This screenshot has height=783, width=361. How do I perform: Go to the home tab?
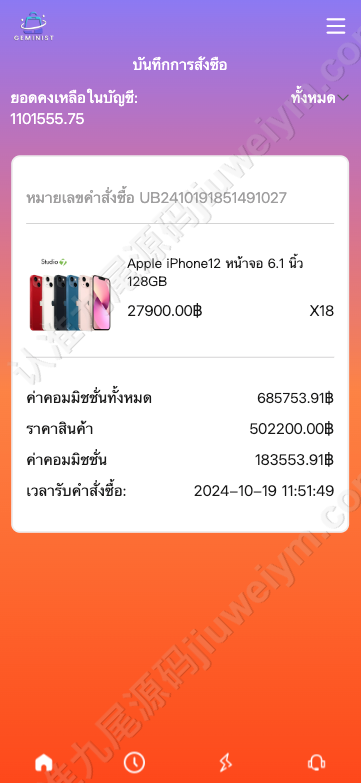tap(44, 763)
